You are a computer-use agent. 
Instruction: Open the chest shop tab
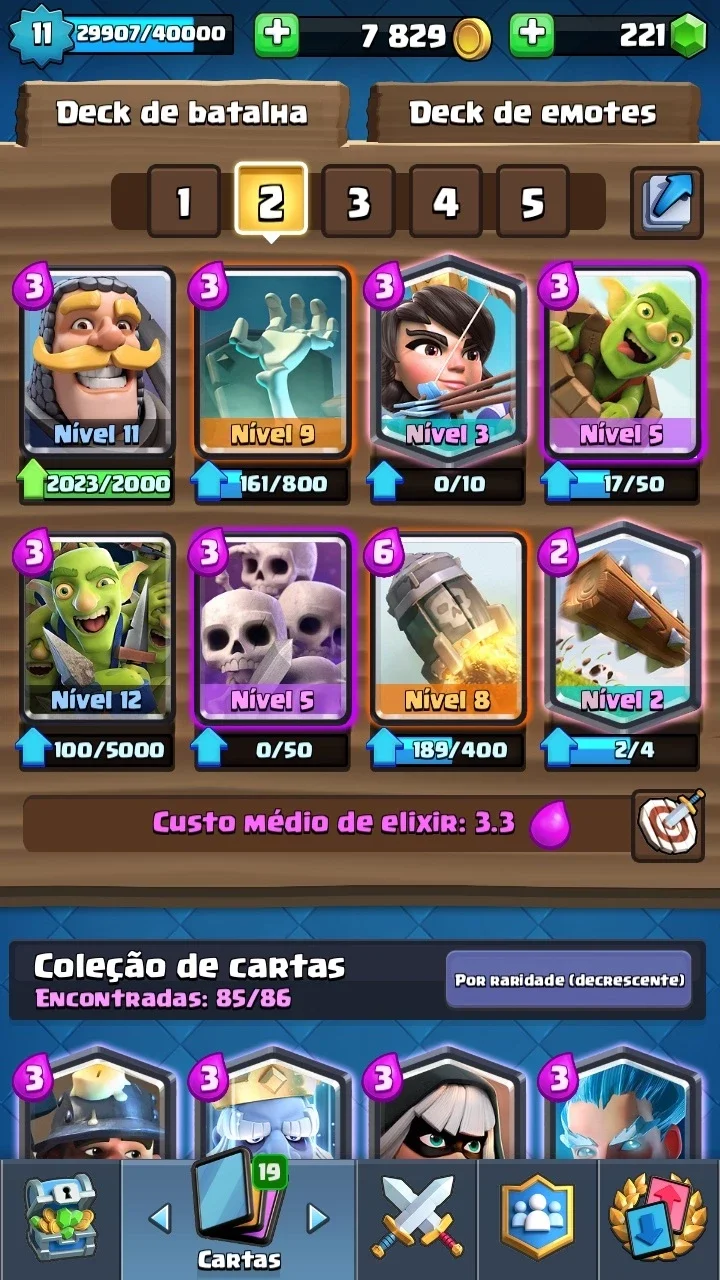(60, 1219)
